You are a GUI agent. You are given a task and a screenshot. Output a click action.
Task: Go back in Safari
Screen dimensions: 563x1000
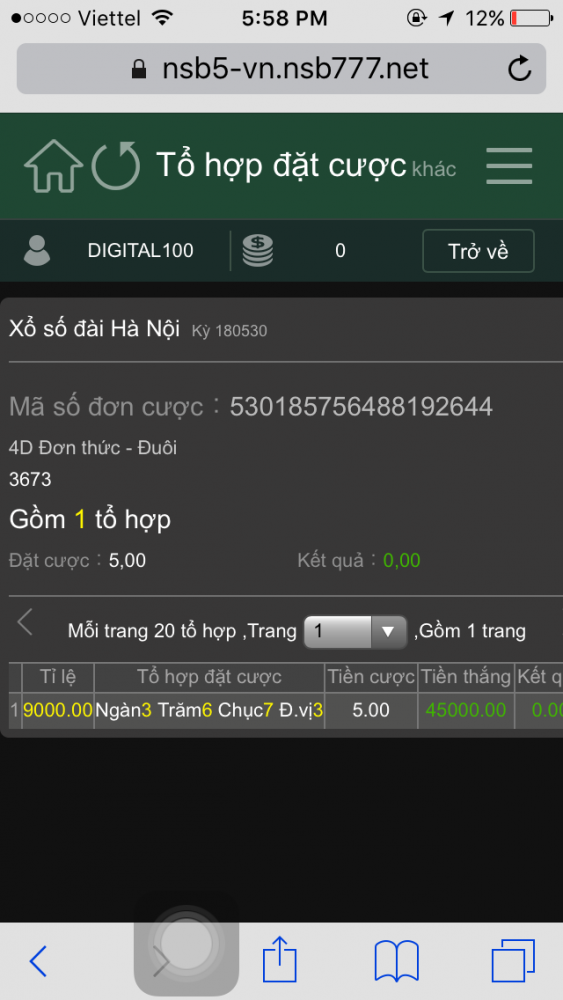tap(38, 960)
